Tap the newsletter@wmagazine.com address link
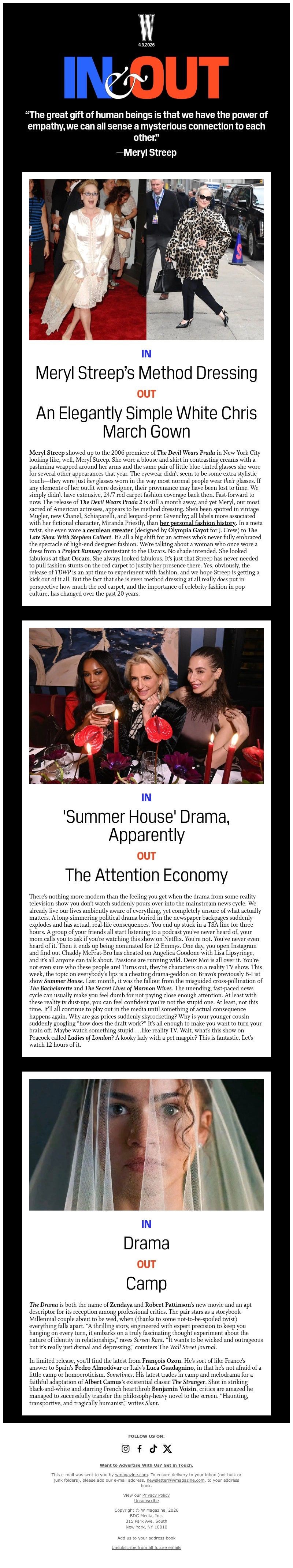 coord(175,1480)
